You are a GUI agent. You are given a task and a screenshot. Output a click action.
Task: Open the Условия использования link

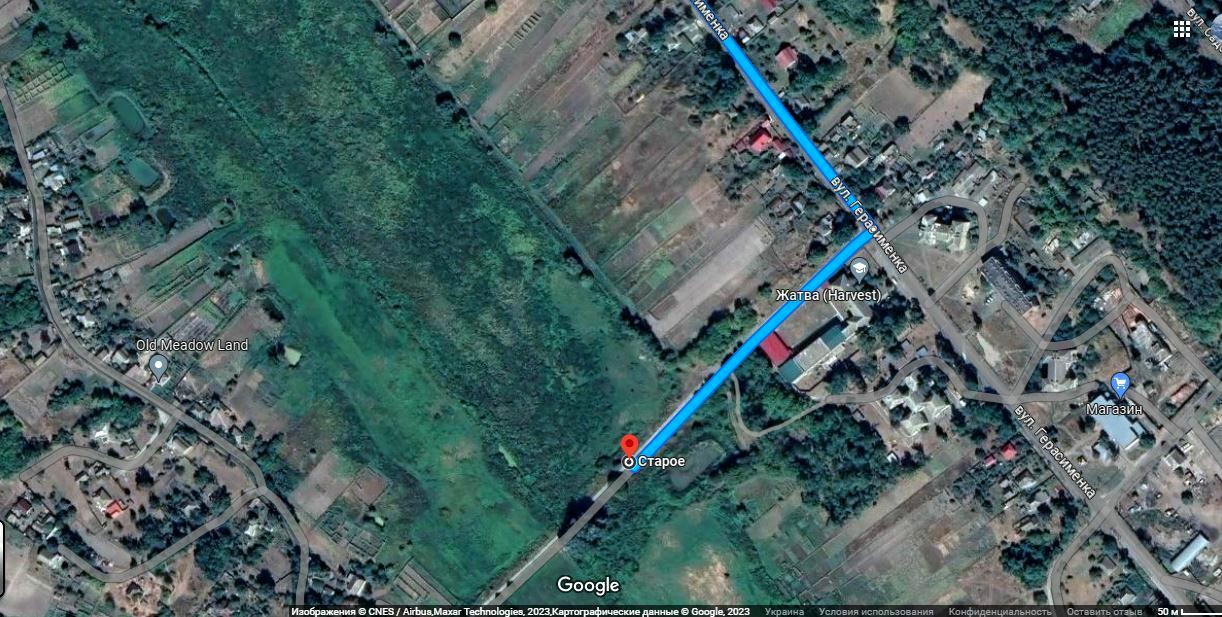pos(875,611)
